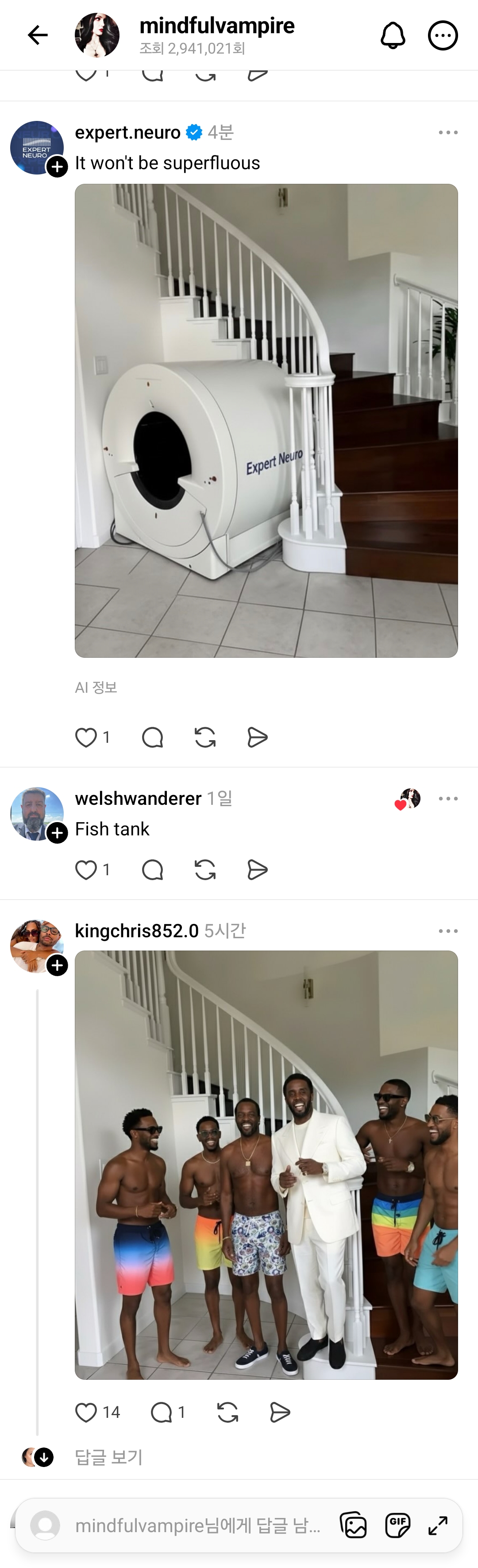Reply to expert.neuro's post

point(152,737)
